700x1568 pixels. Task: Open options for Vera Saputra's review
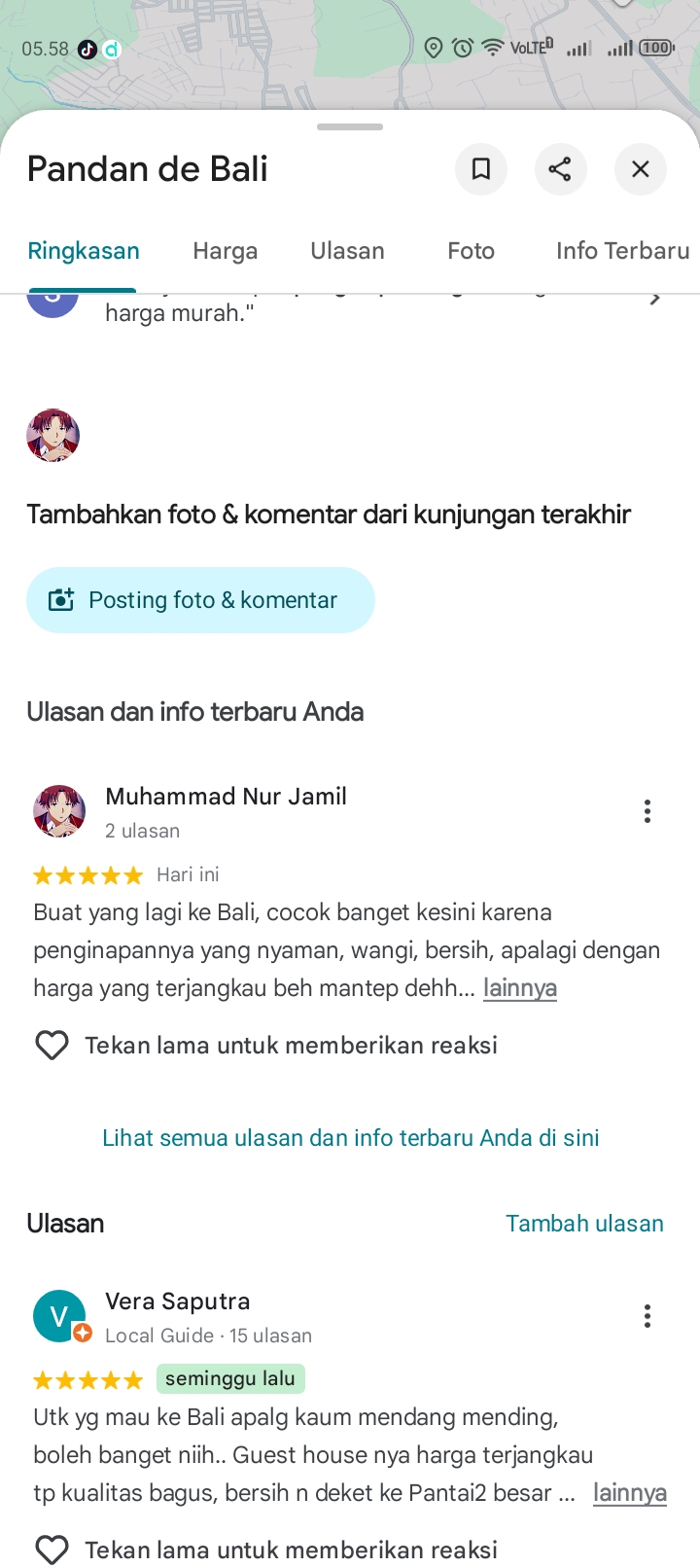[x=647, y=1316]
